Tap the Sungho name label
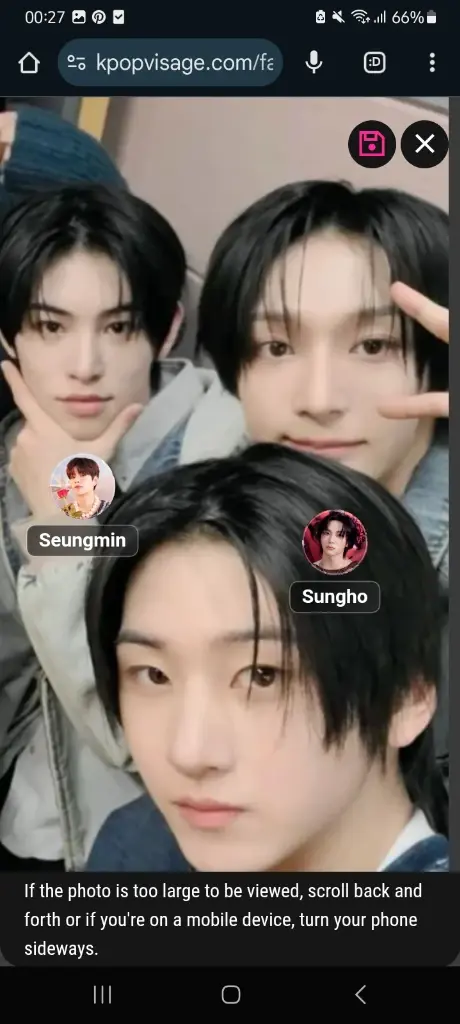The width and height of the screenshot is (460, 1024). tap(335, 597)
